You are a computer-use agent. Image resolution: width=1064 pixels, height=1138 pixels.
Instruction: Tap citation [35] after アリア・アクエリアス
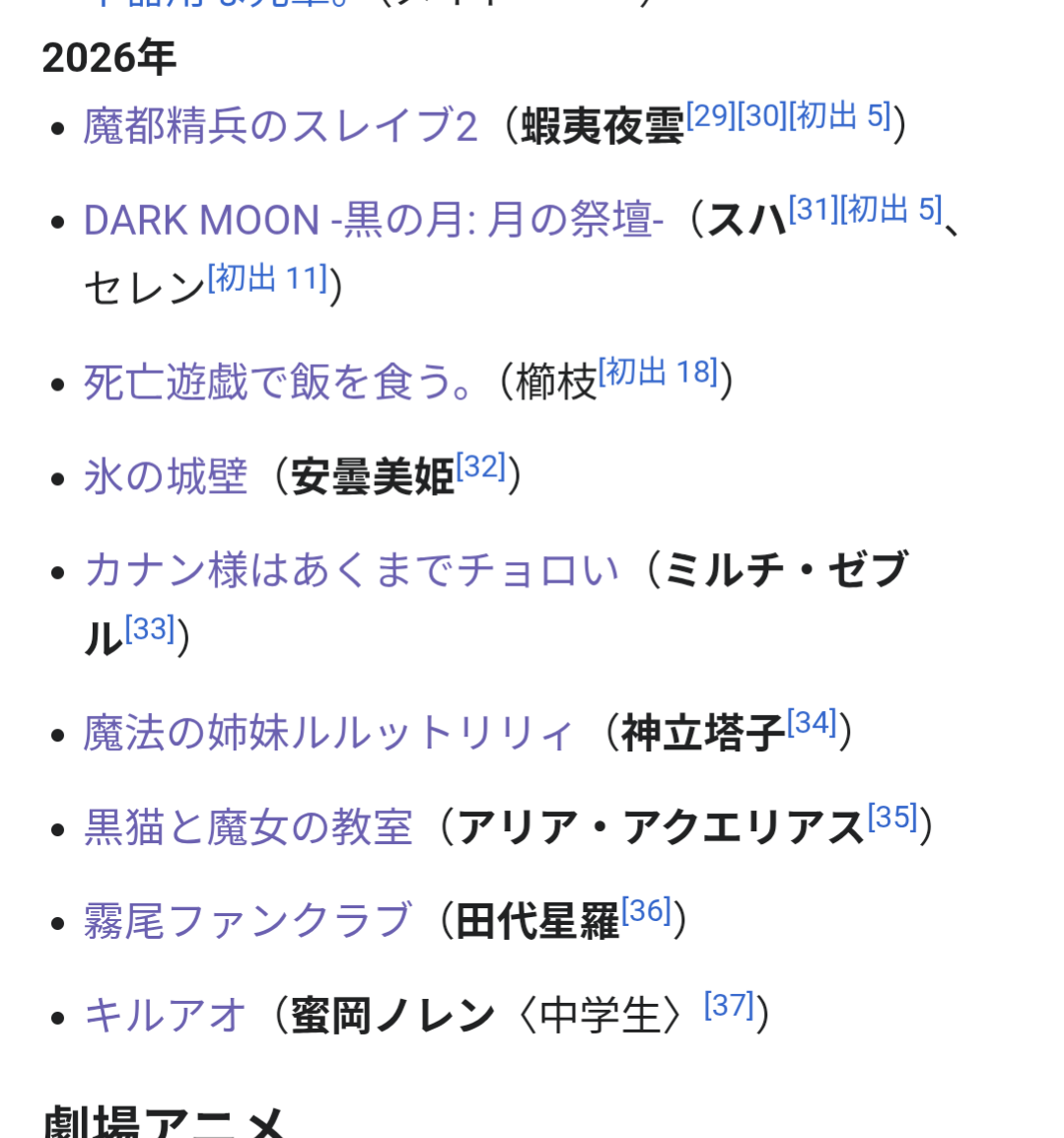coord(892,818)
